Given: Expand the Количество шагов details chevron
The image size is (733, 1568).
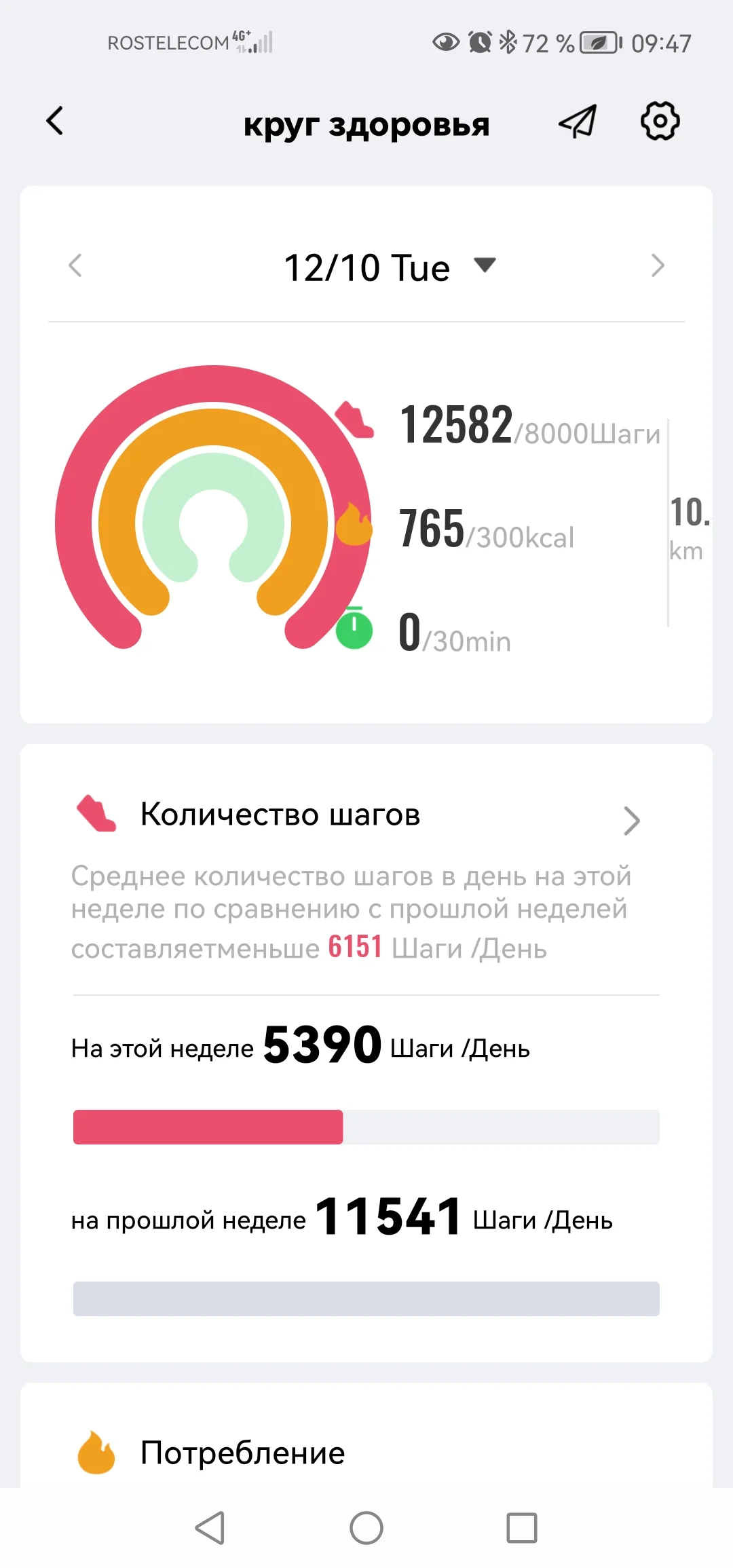Looking at the screenshot, I should coord(632,821).
